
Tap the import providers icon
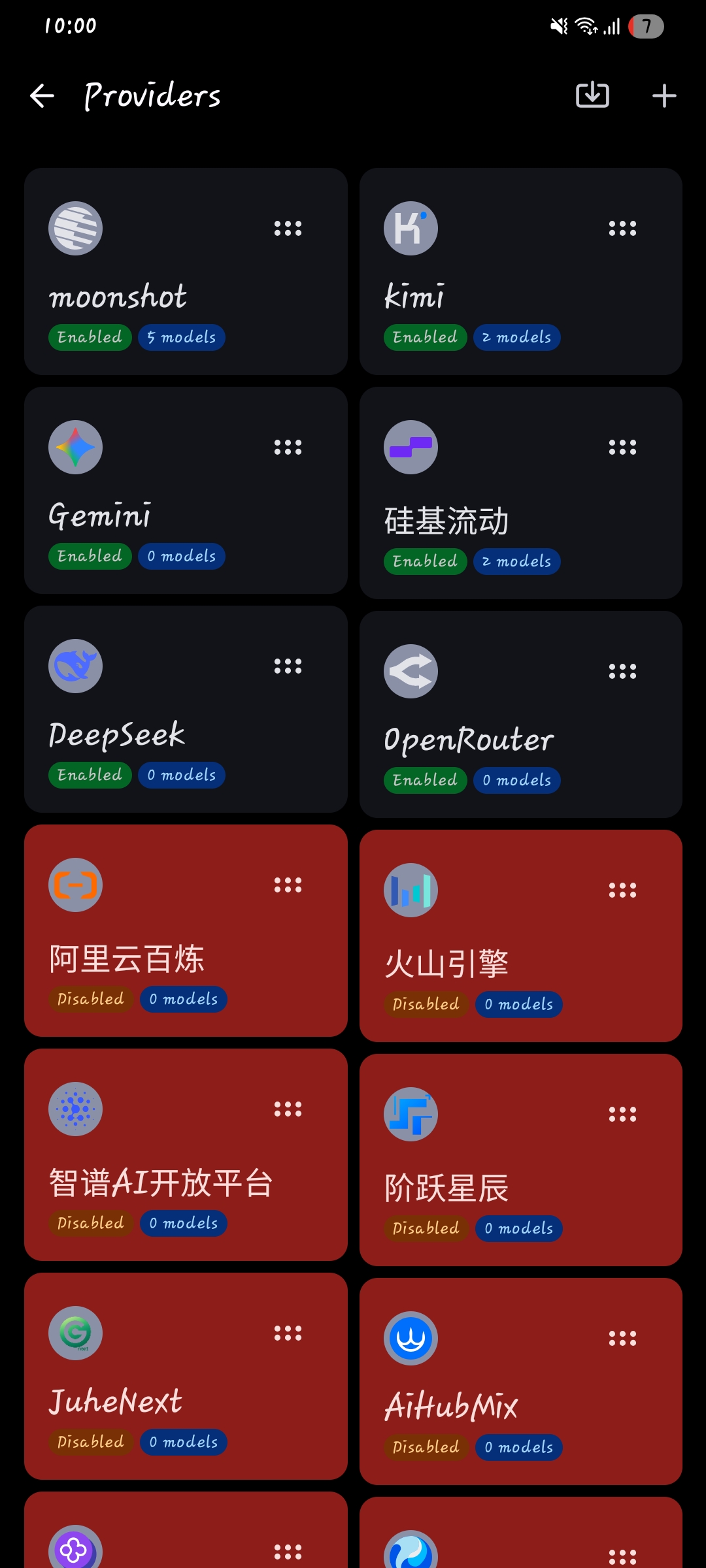tap(592, 96)
